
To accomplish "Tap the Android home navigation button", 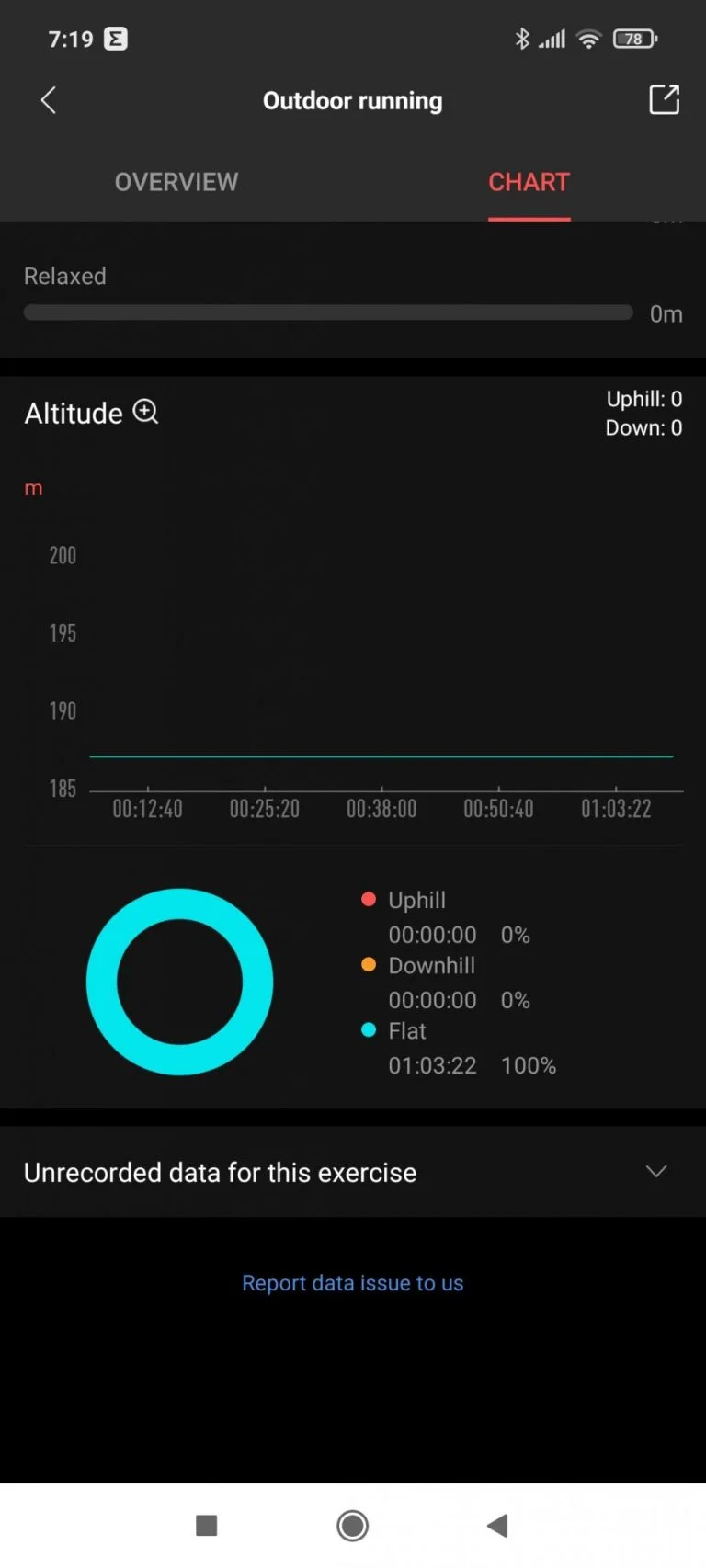I will pyautogui.click(x=352, y=1525).
